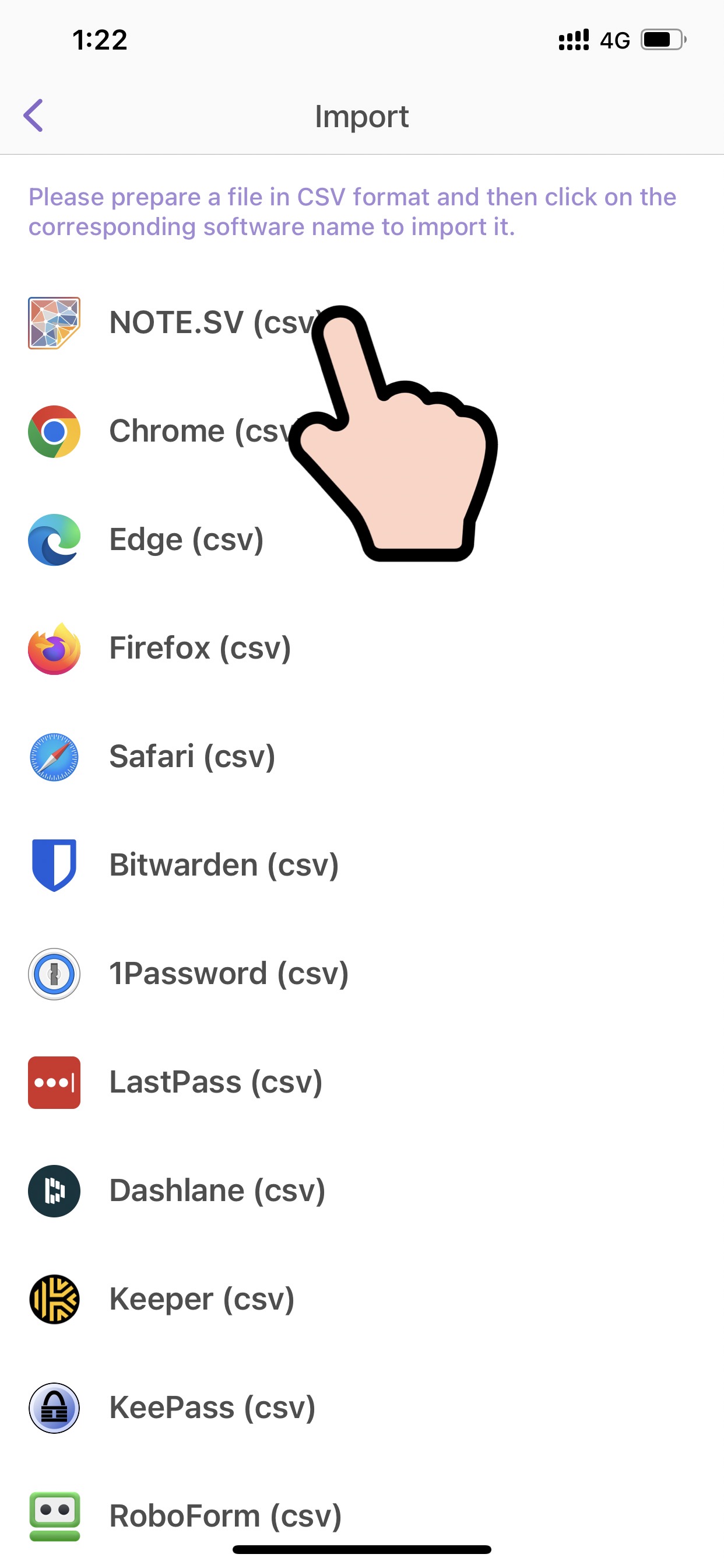Import passwords from Safari (csv)
This screenshot has height=1568, width=724.
(192, 757)
